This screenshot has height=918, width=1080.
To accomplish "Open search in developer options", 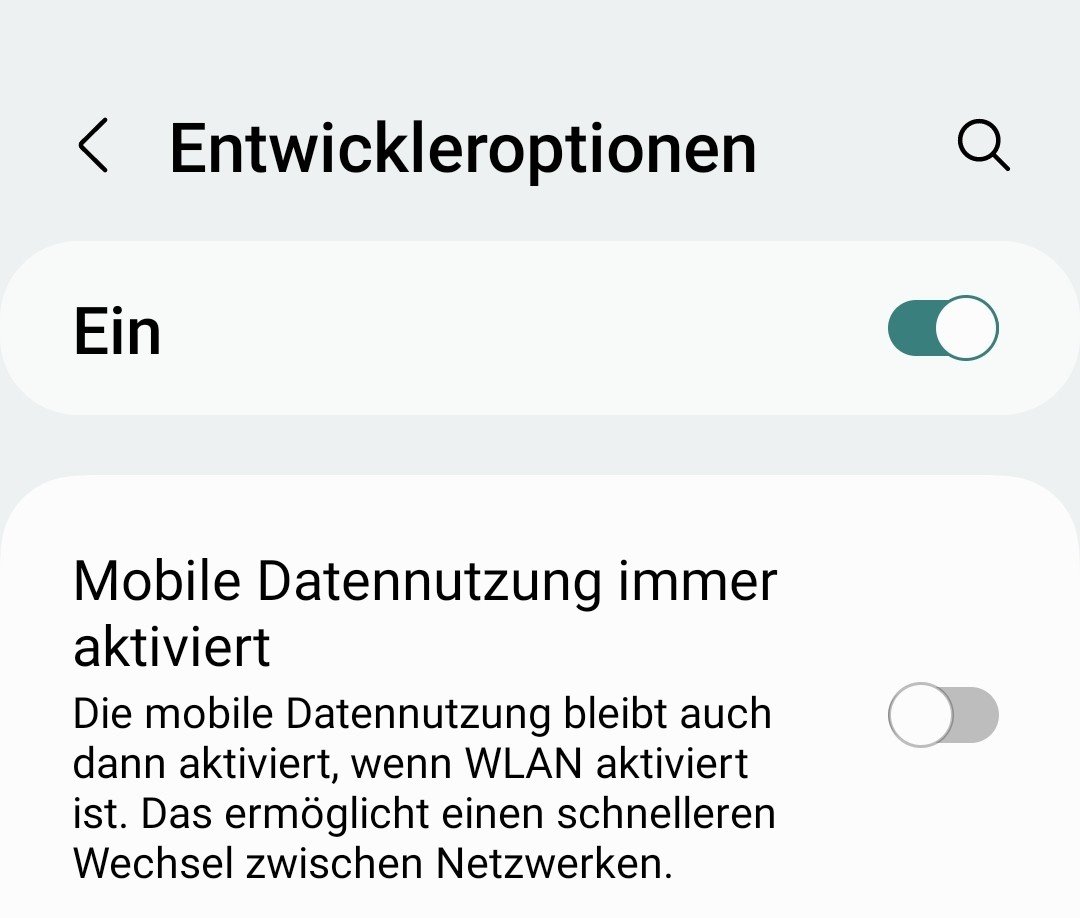I will coord(983,147).
